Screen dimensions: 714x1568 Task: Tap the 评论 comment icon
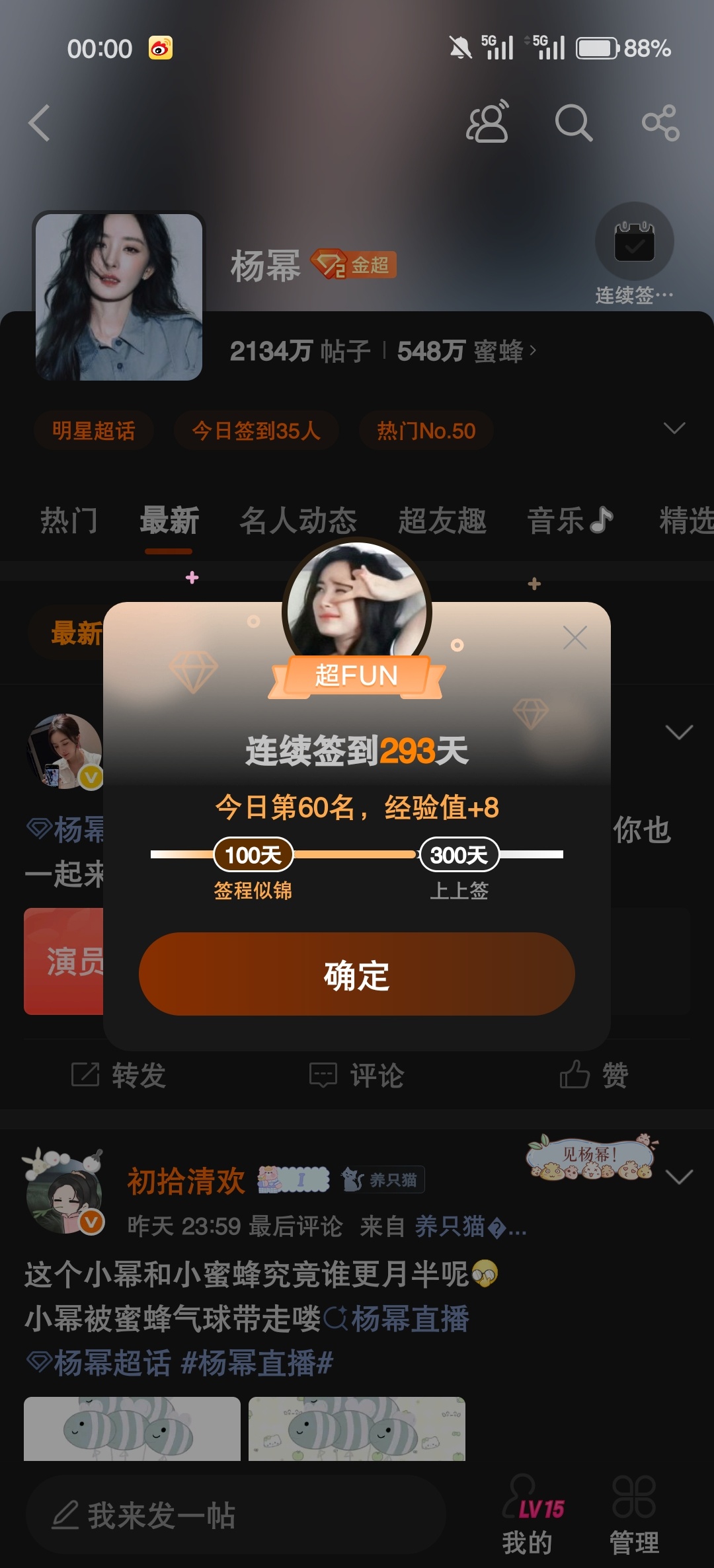356,1074
